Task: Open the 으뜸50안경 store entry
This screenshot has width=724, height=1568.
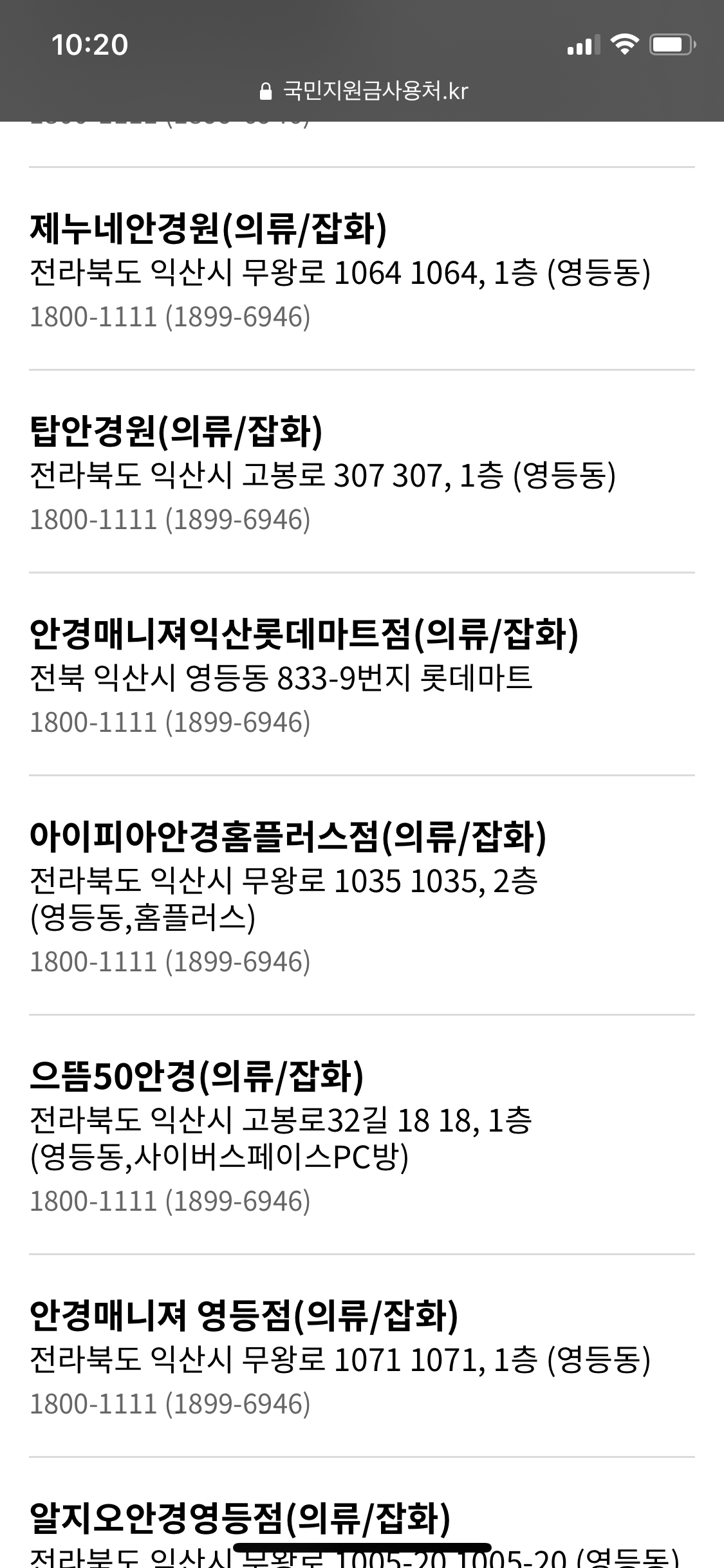Action: coord(197,1077)
